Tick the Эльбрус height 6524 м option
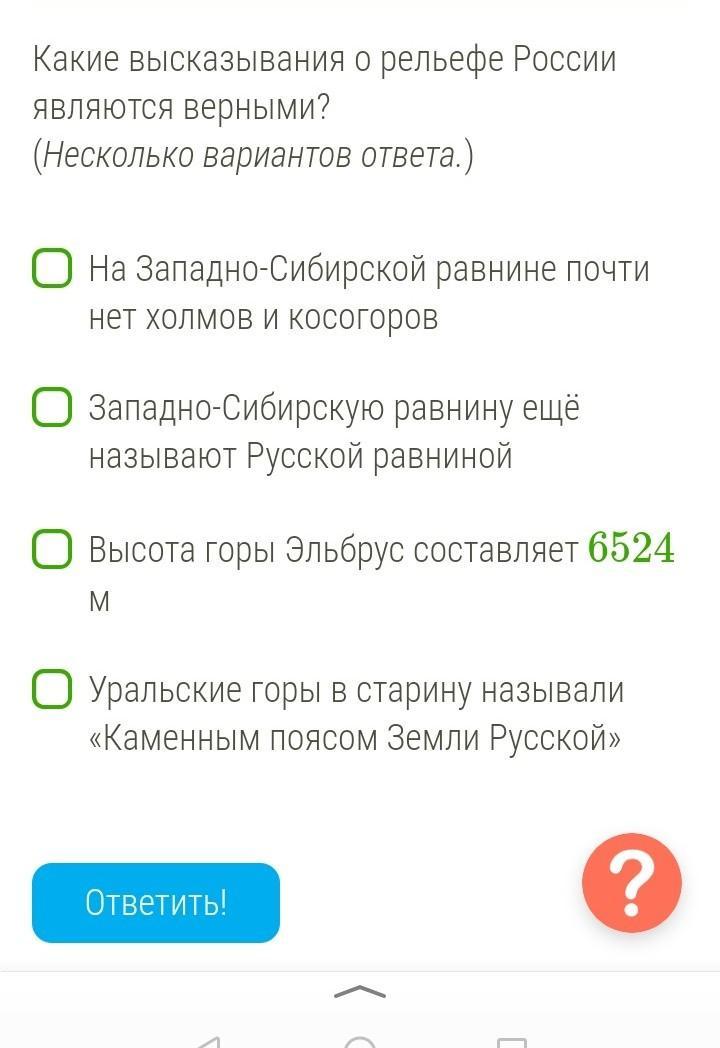Viewport: 720px width, 1048px height. [x=52, y=549]
